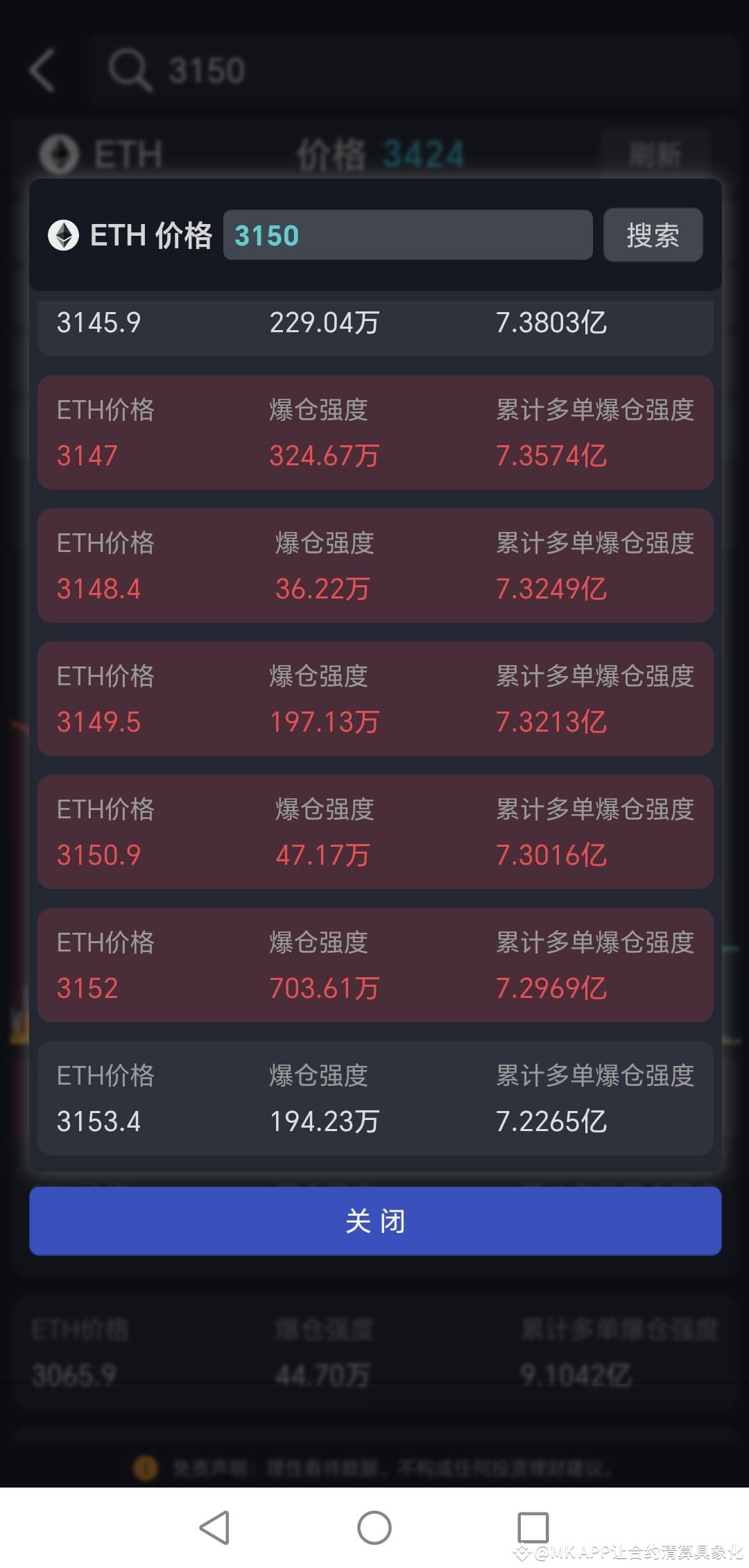Select the row with ETH price 3148.4

click(x=374, y=565)
